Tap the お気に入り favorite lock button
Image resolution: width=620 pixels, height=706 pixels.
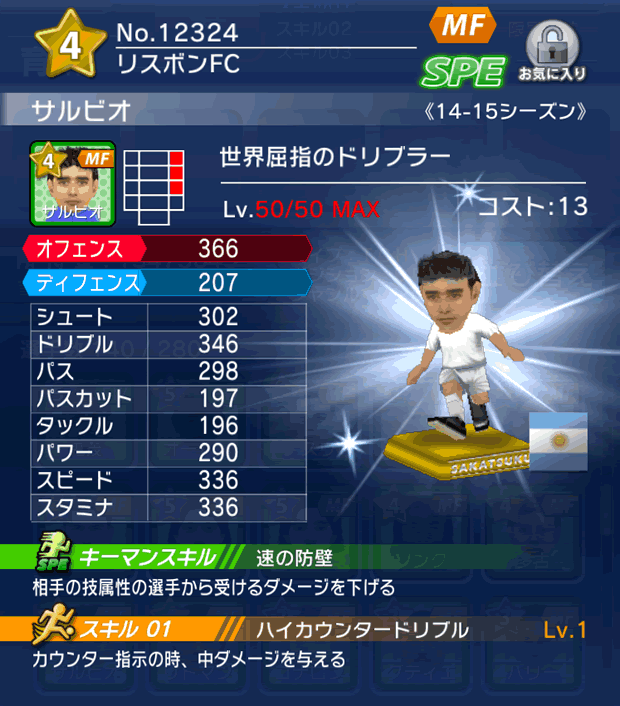[551, 50]
